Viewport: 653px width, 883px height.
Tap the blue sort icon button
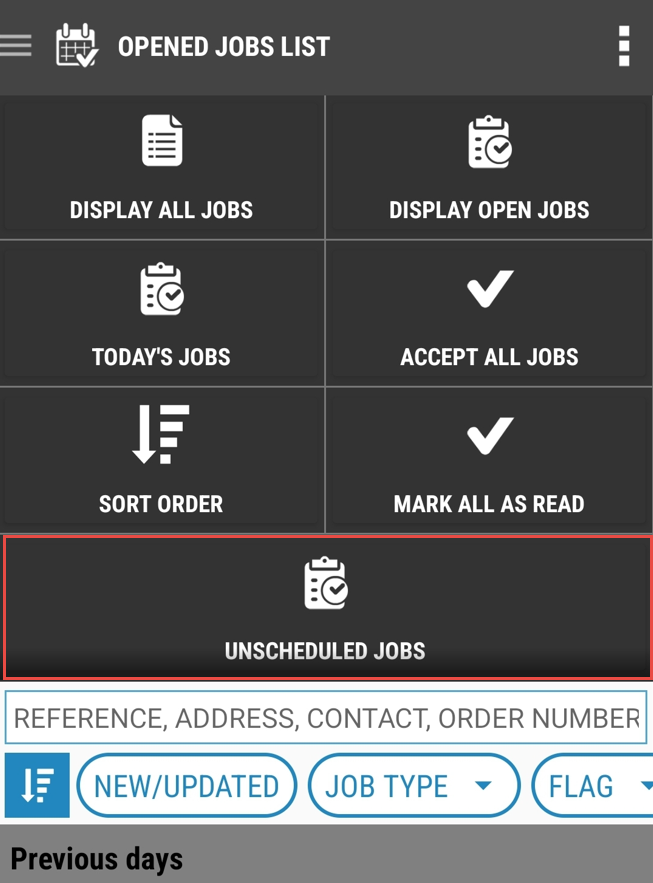tap(38, 786)
